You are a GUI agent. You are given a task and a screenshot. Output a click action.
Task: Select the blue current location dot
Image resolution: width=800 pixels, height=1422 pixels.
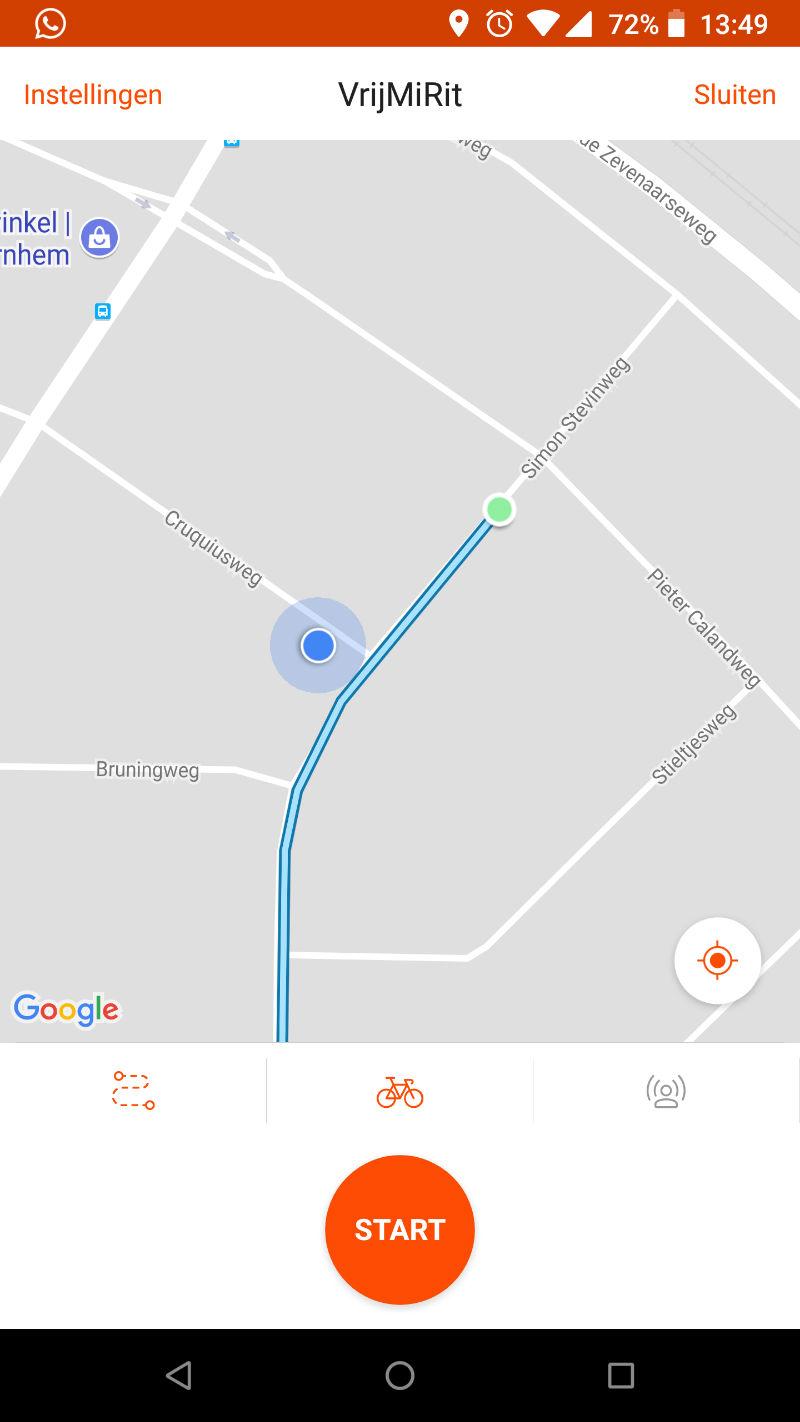pyautogui.click(x=317, y=645)
